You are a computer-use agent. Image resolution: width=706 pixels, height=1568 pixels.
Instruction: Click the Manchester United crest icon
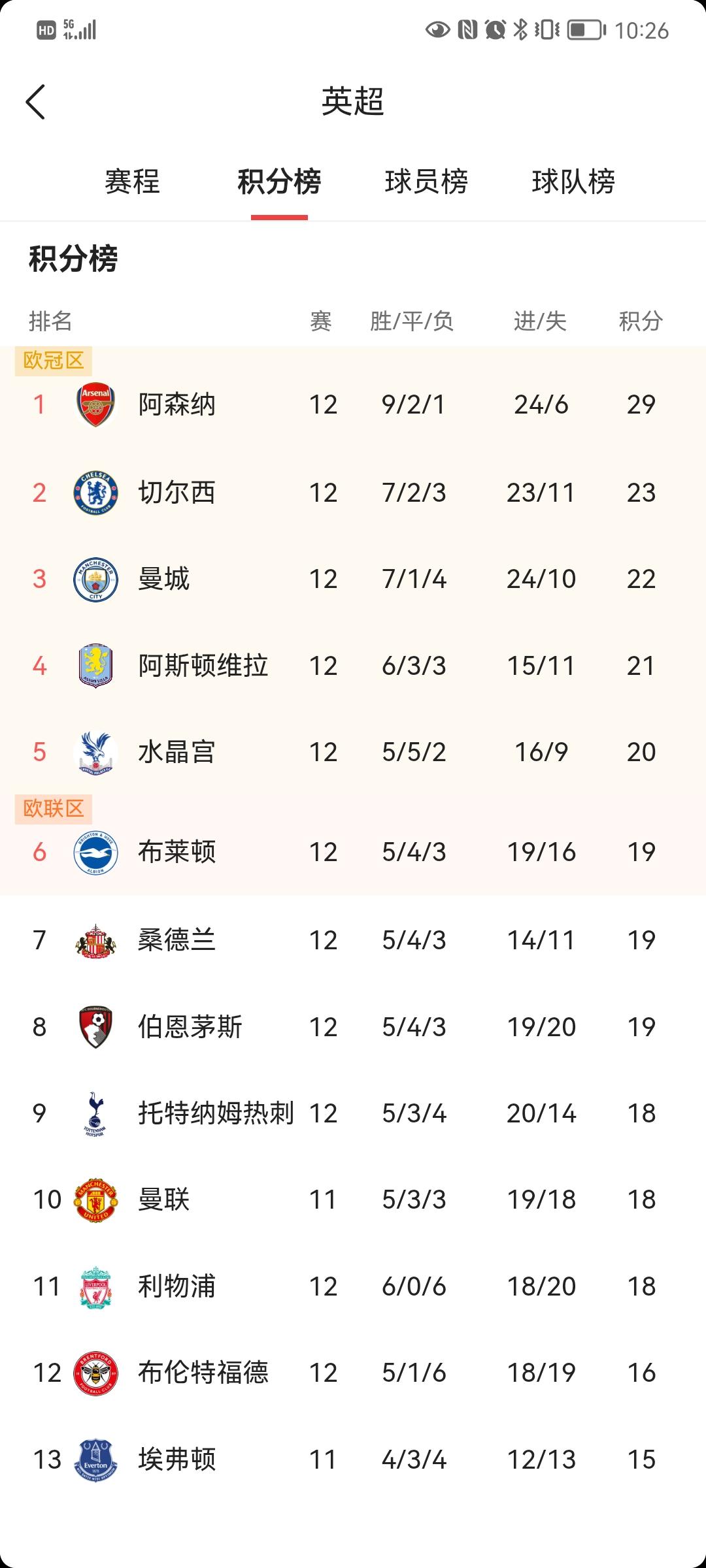point(97,1200)
